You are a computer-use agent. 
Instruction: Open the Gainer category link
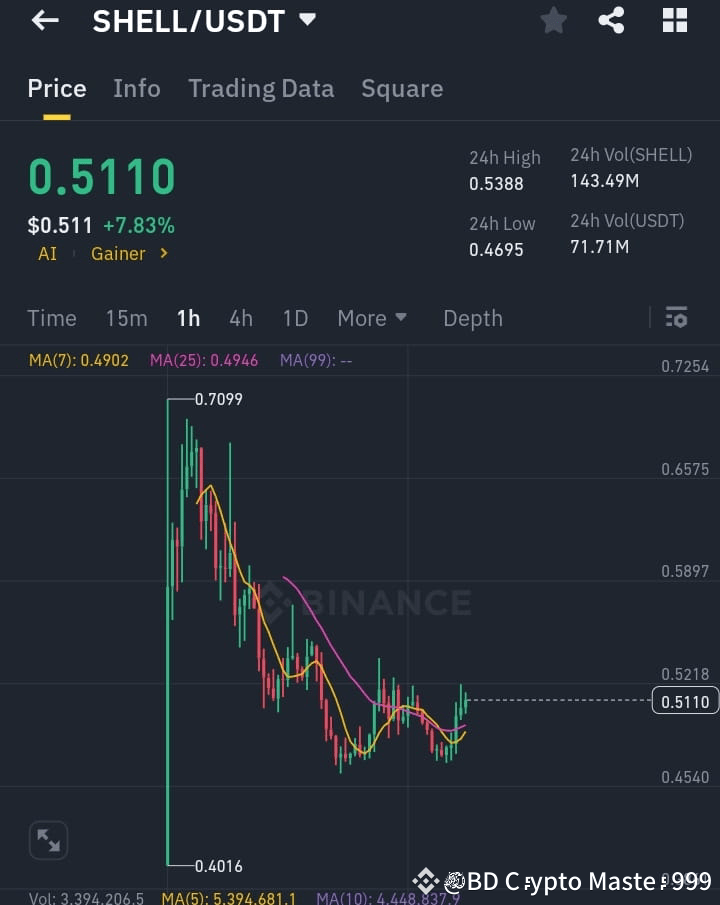[129, 254]
